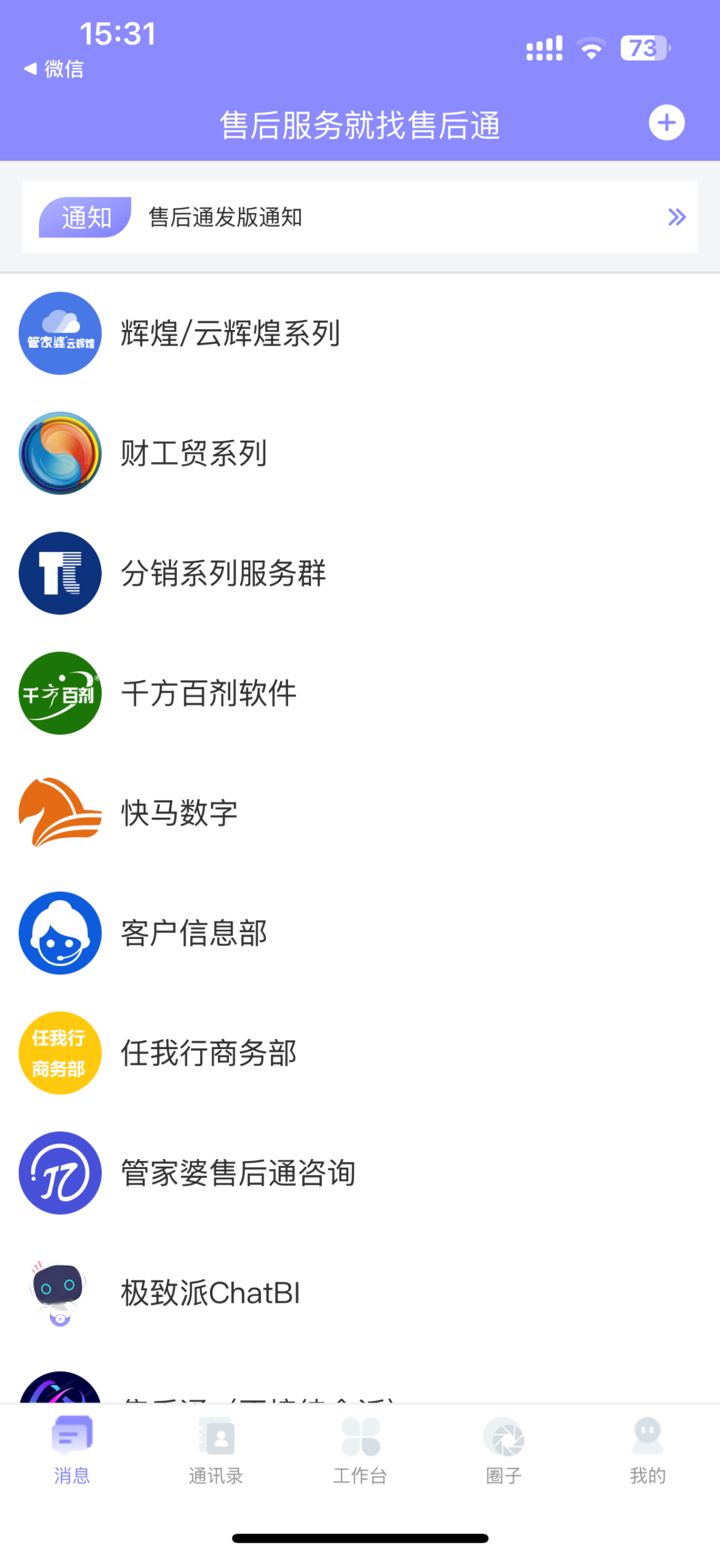Open the 千方百剂软件 green icon

[60, 693]
